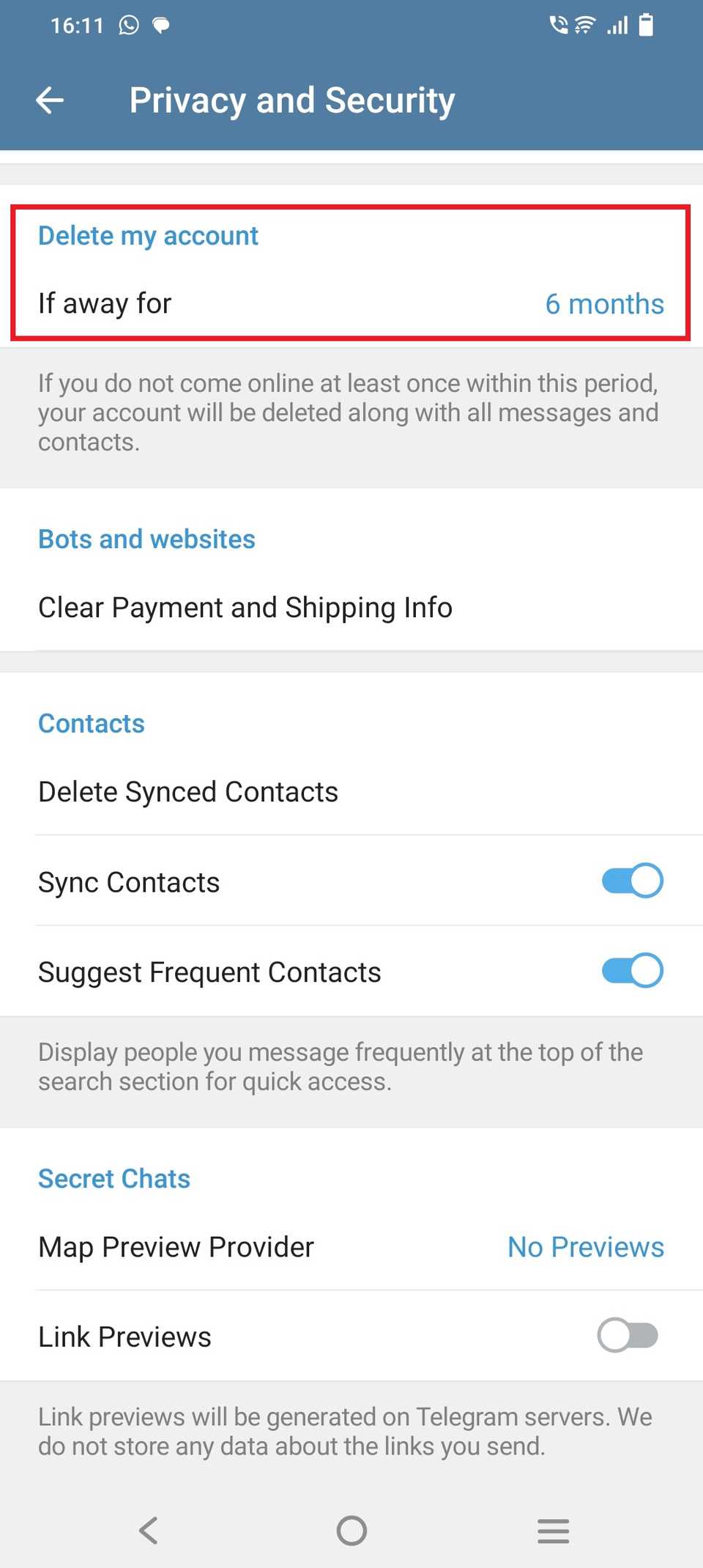703x1568 pixels.
Task: Tap the Wi-Fi signal icon
Action: [x=585, y=25]
